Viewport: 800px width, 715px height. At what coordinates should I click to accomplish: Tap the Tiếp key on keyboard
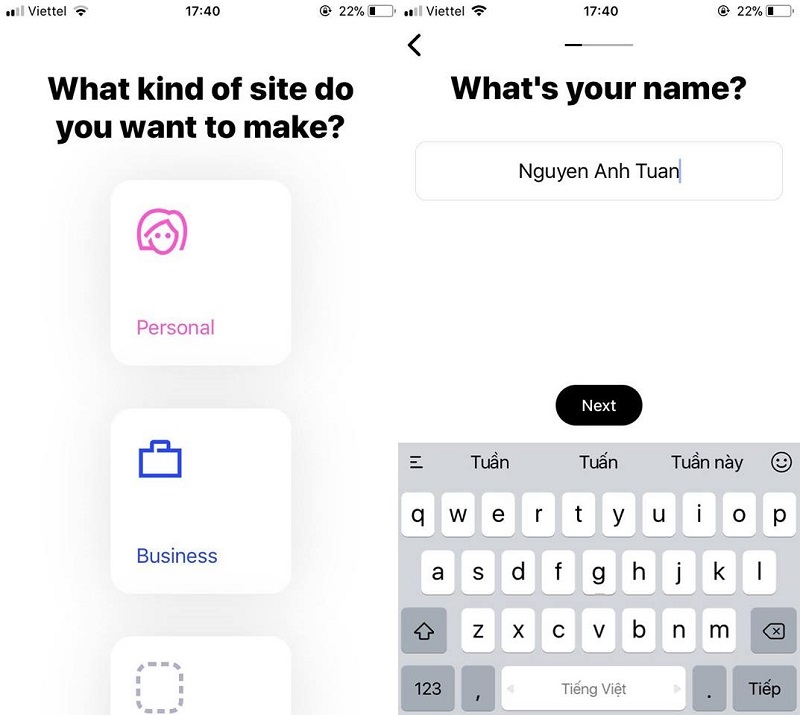[x=764, y=688]
